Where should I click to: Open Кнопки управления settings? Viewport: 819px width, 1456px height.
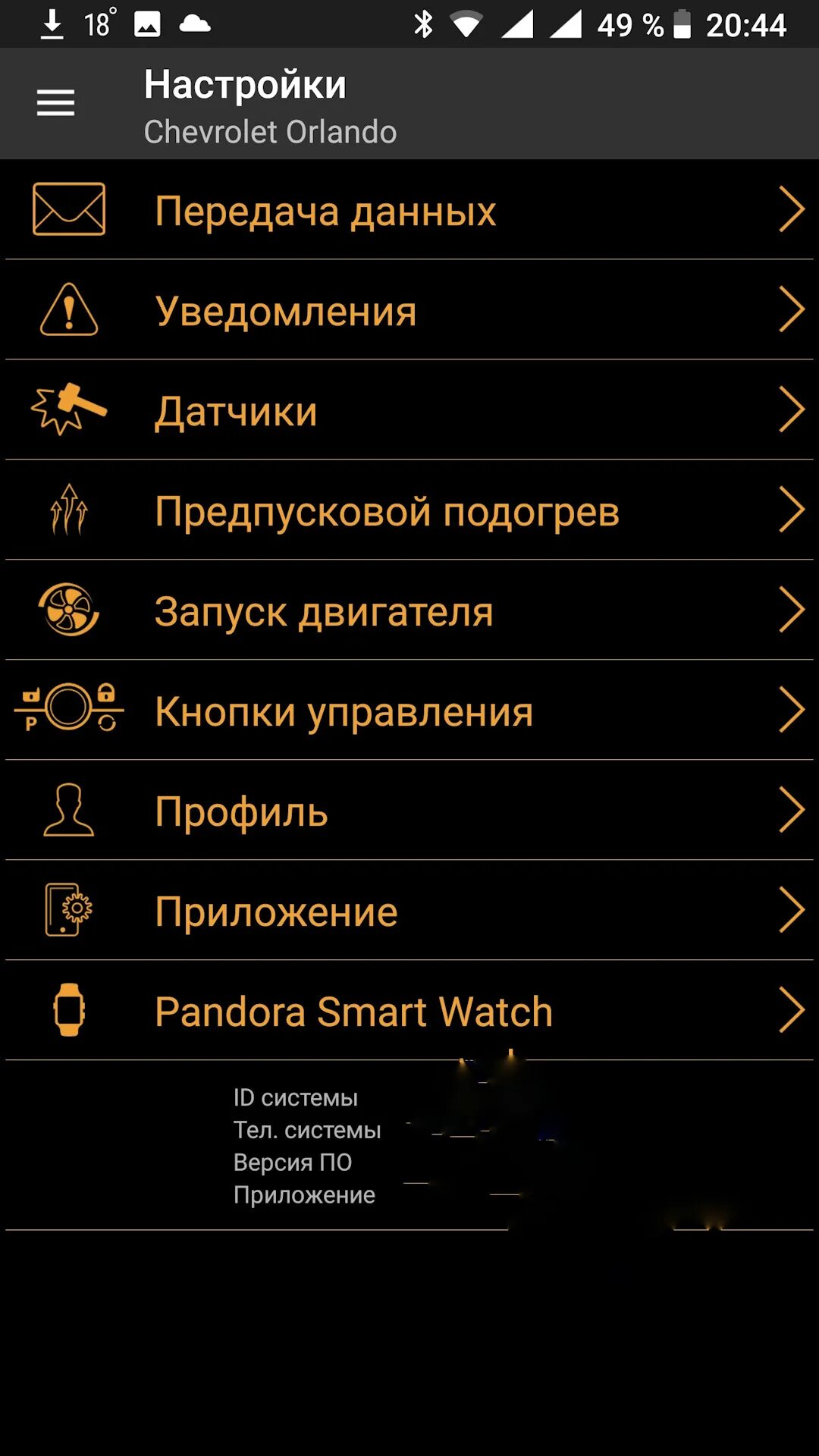pyautogui.click(x=409, y=711)
